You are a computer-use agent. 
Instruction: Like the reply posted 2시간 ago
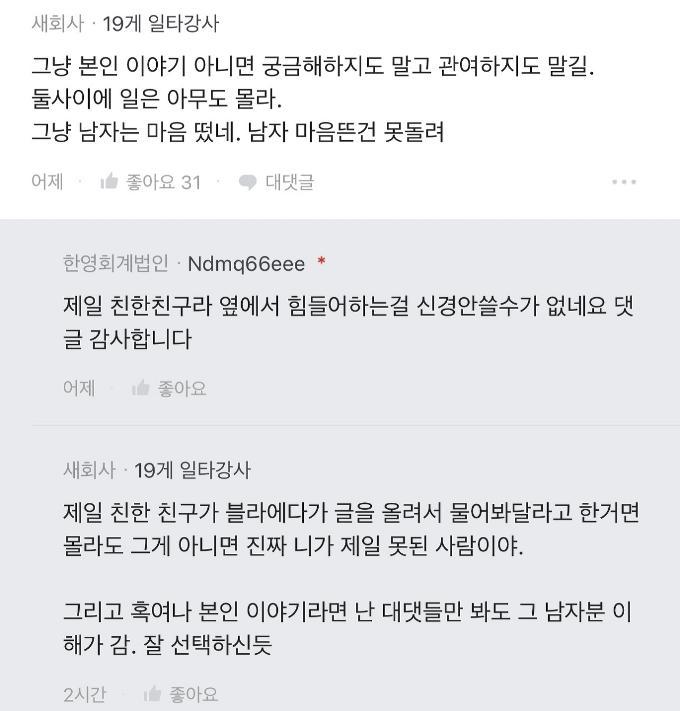click(180, 693)
